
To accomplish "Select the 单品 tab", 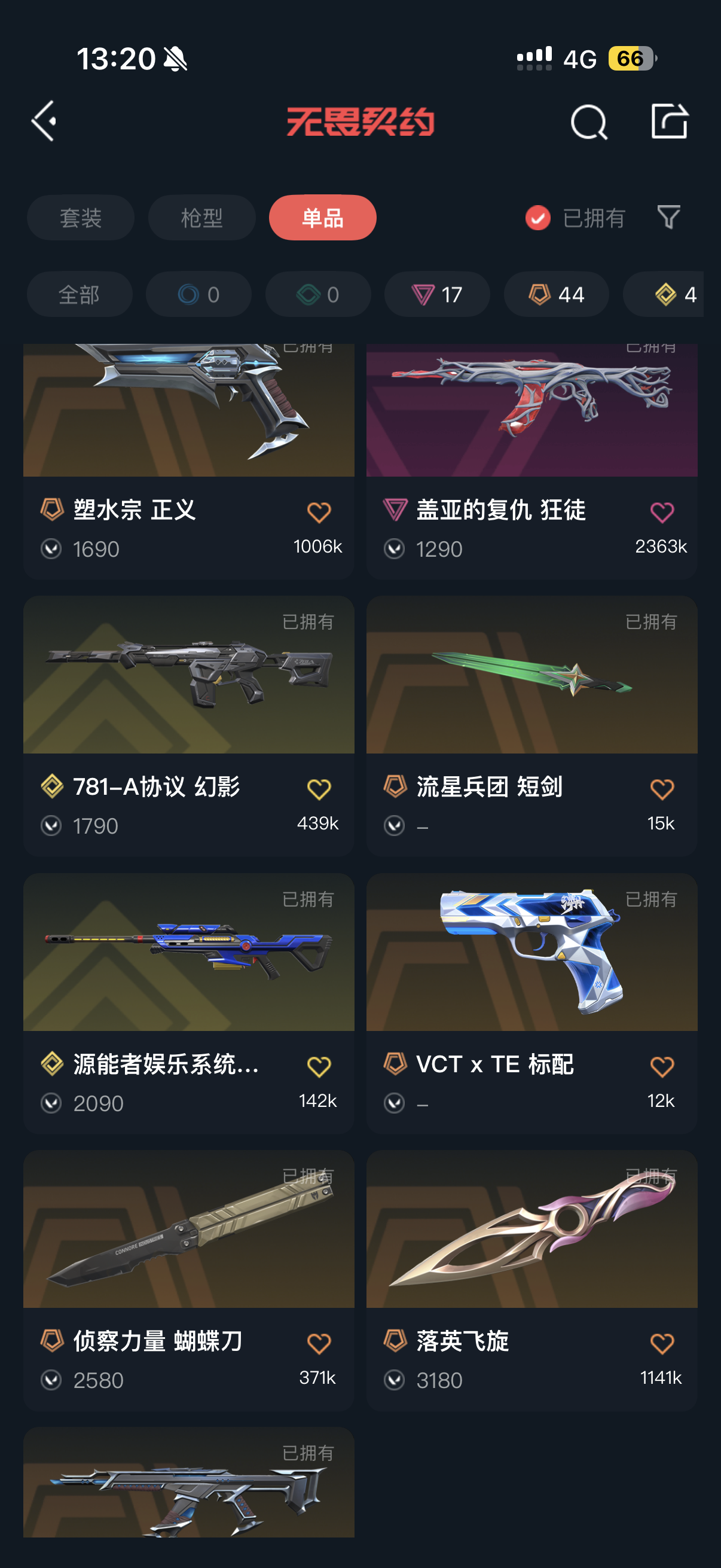I will [x=322, y=218].
